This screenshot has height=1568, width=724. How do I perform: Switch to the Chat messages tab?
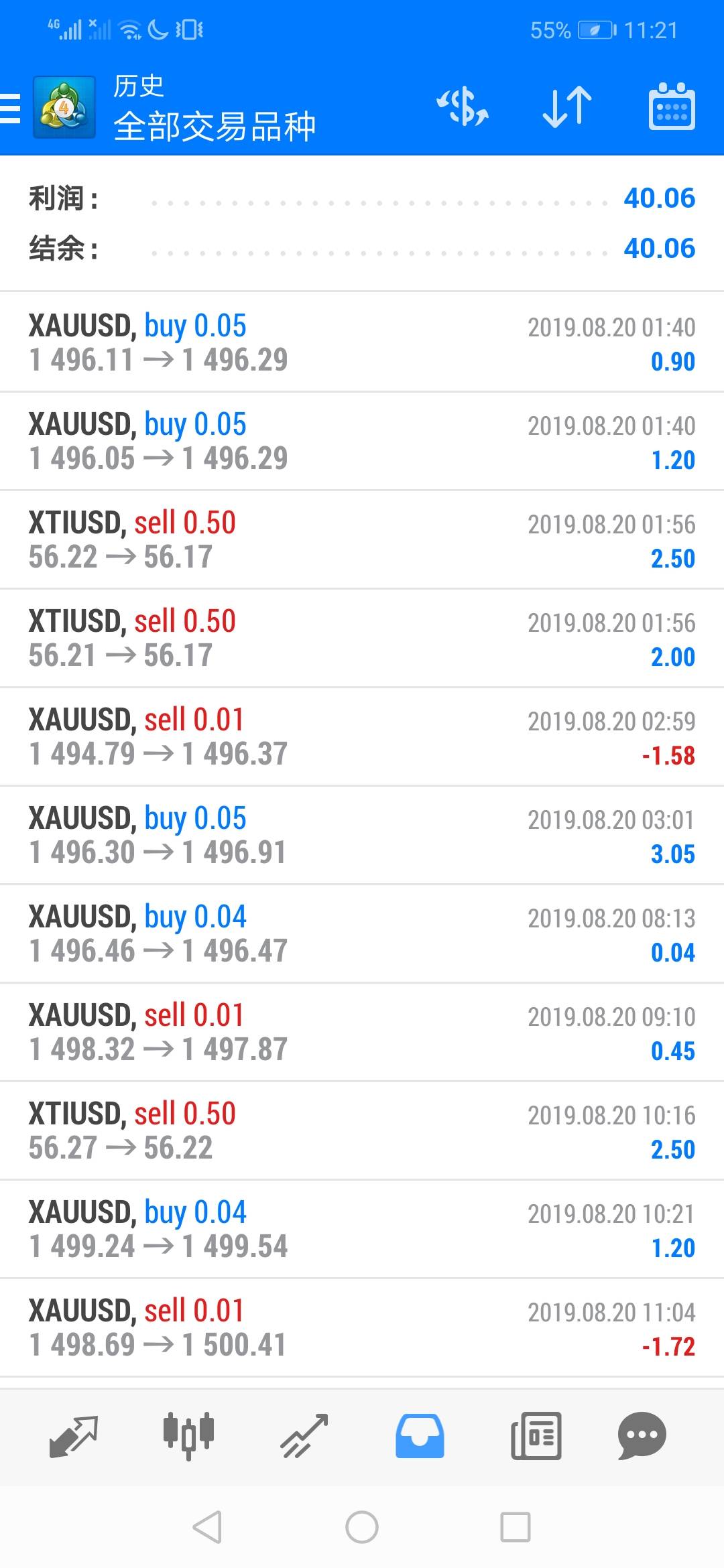click(x=642, y=1435)
